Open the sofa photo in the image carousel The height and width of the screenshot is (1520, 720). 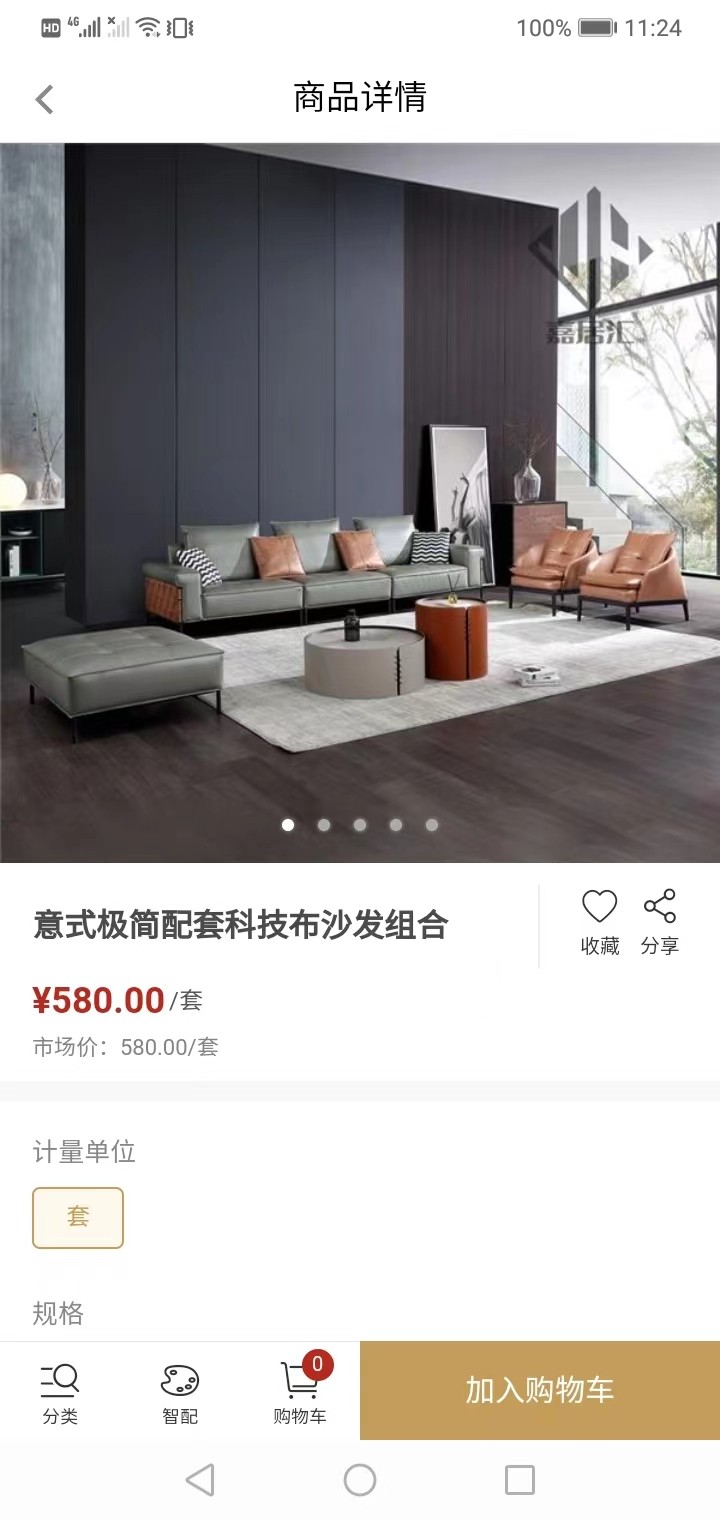point(360,500)
